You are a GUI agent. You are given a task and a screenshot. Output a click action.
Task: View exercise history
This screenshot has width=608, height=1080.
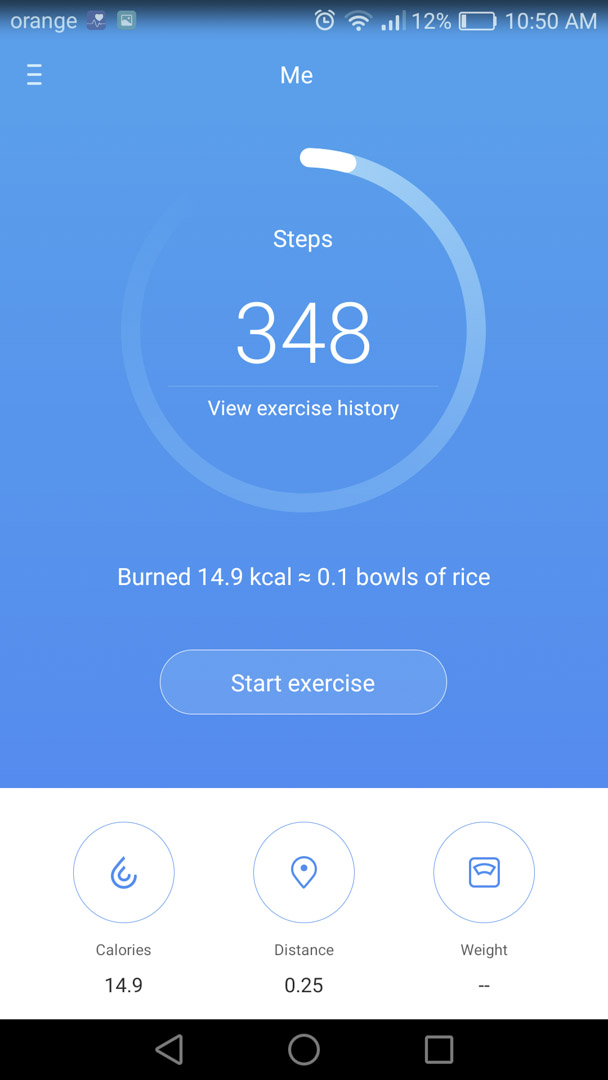(303, 408)
